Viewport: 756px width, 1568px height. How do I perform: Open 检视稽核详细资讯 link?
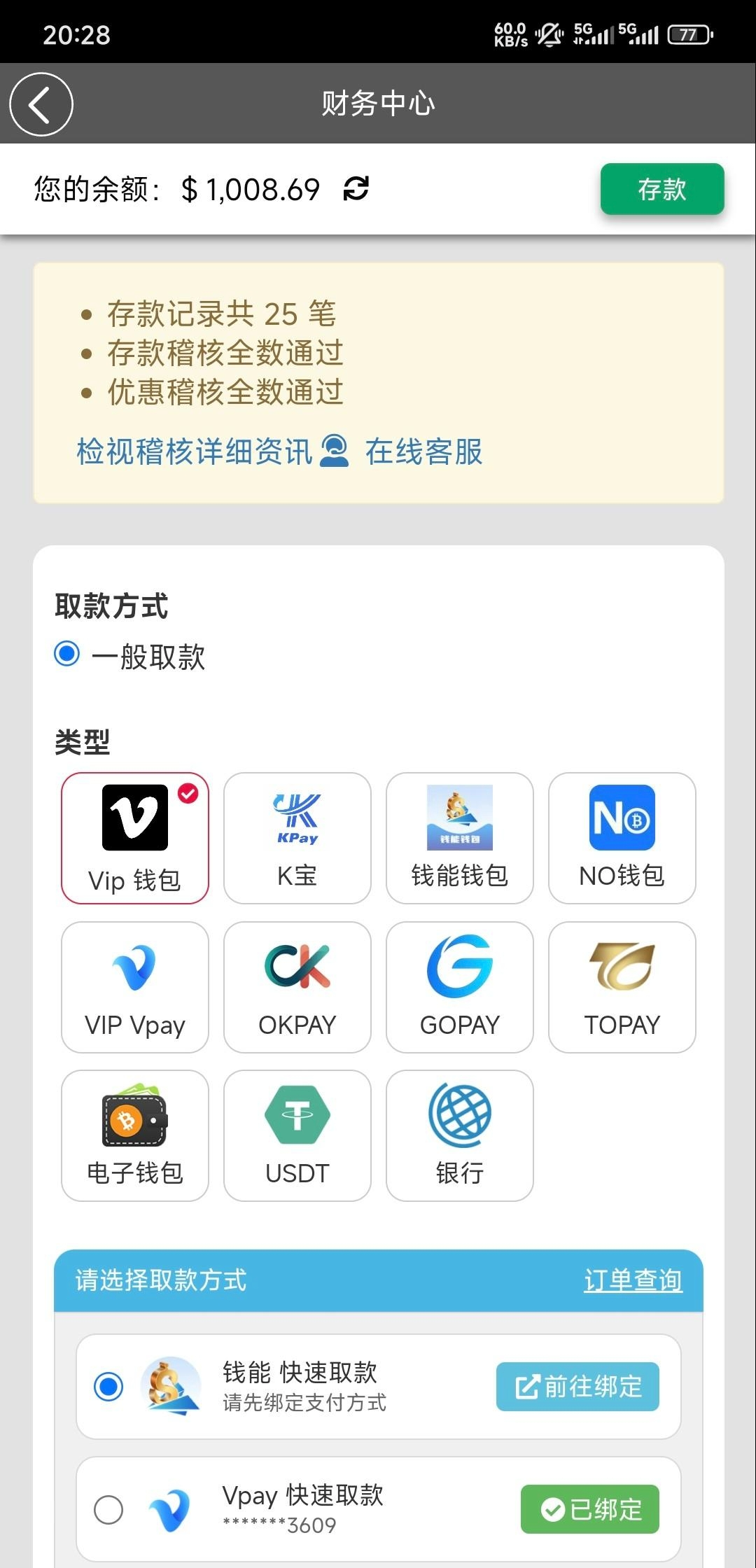194,451
